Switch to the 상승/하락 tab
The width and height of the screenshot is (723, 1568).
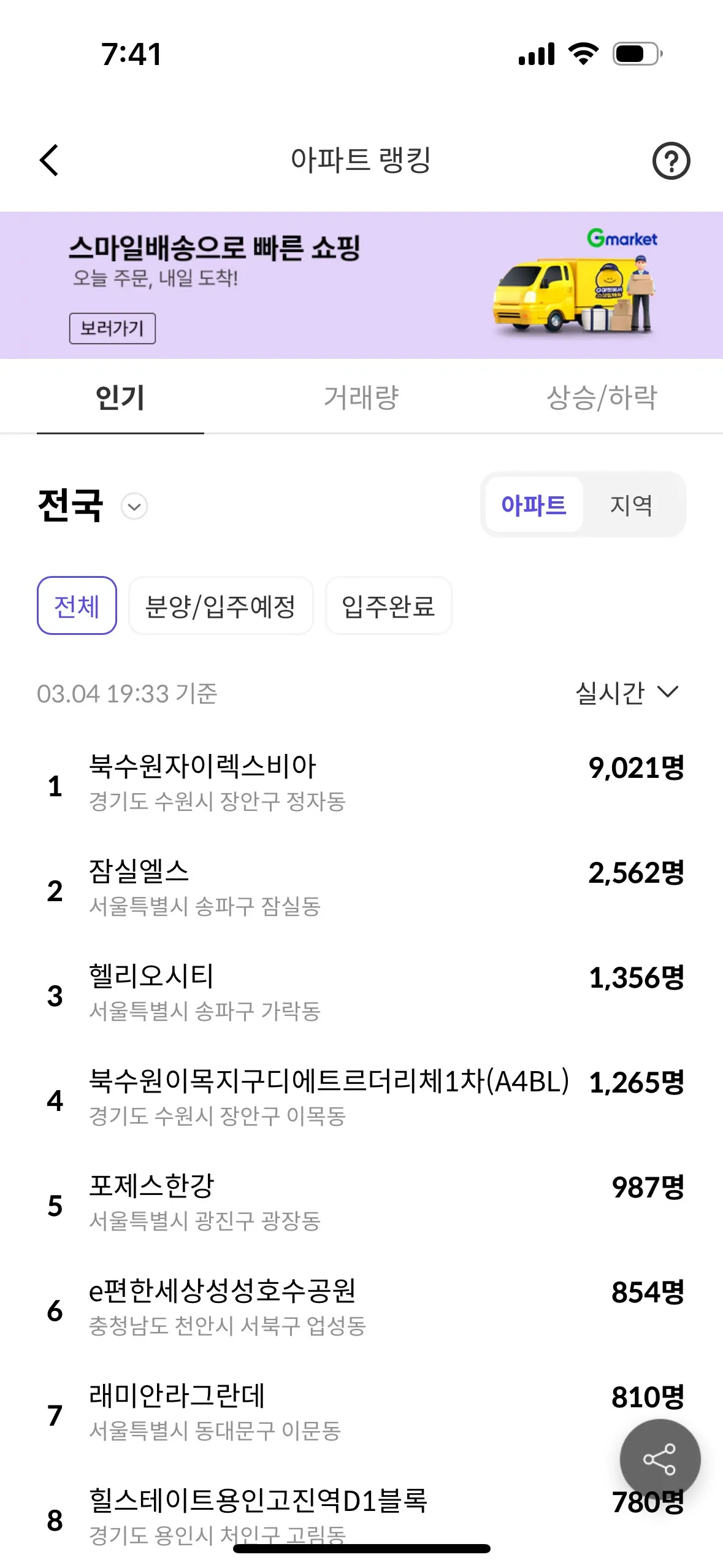click(x=602, y=398)
